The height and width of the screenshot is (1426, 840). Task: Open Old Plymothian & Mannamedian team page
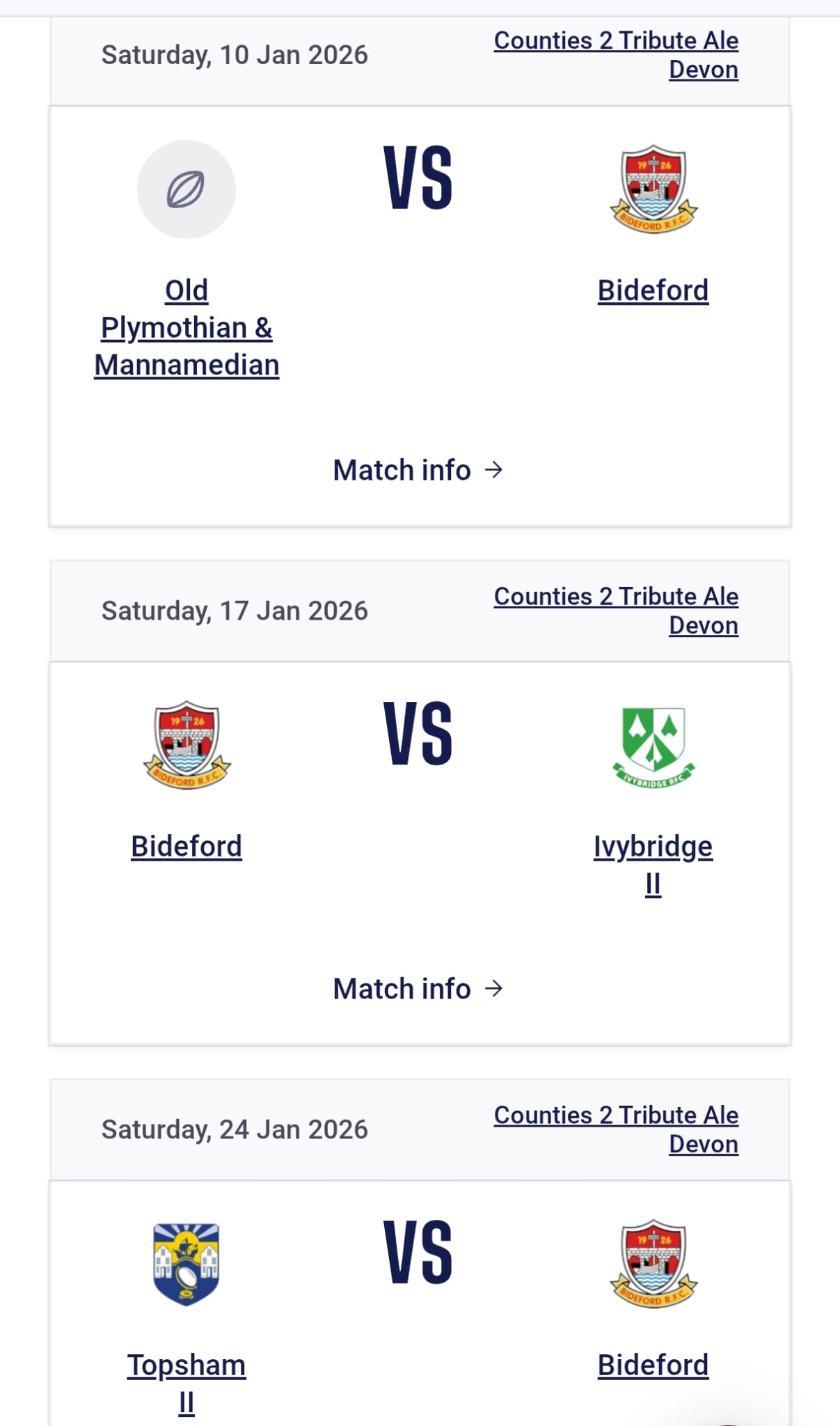pyautogui.click(x=187, y=327)
